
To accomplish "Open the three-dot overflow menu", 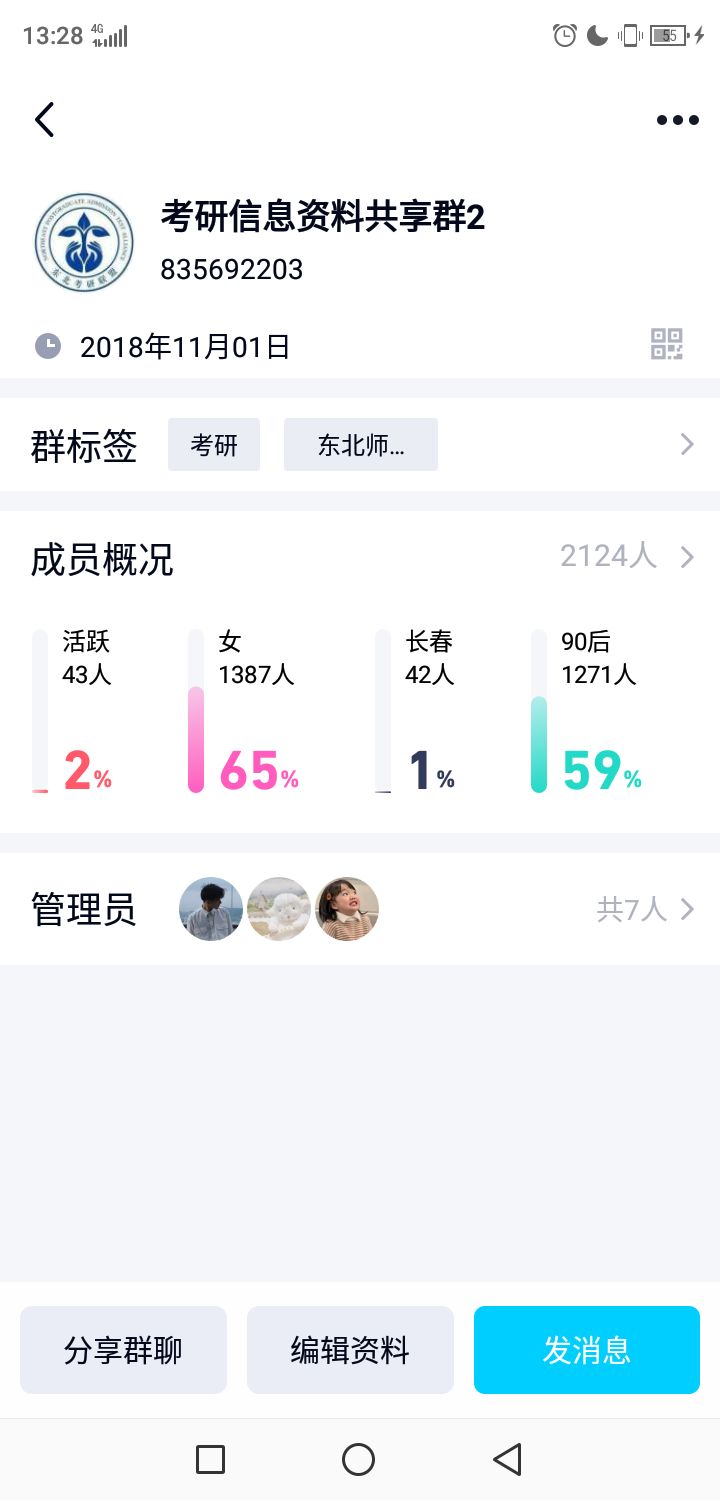I will click(677, 120).
